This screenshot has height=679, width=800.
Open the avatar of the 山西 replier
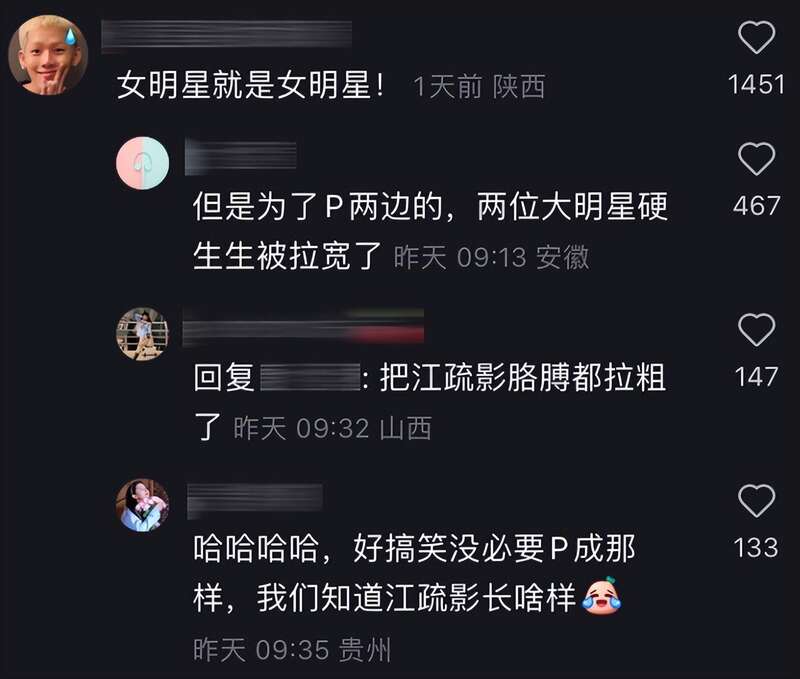[x=143, y=333]
